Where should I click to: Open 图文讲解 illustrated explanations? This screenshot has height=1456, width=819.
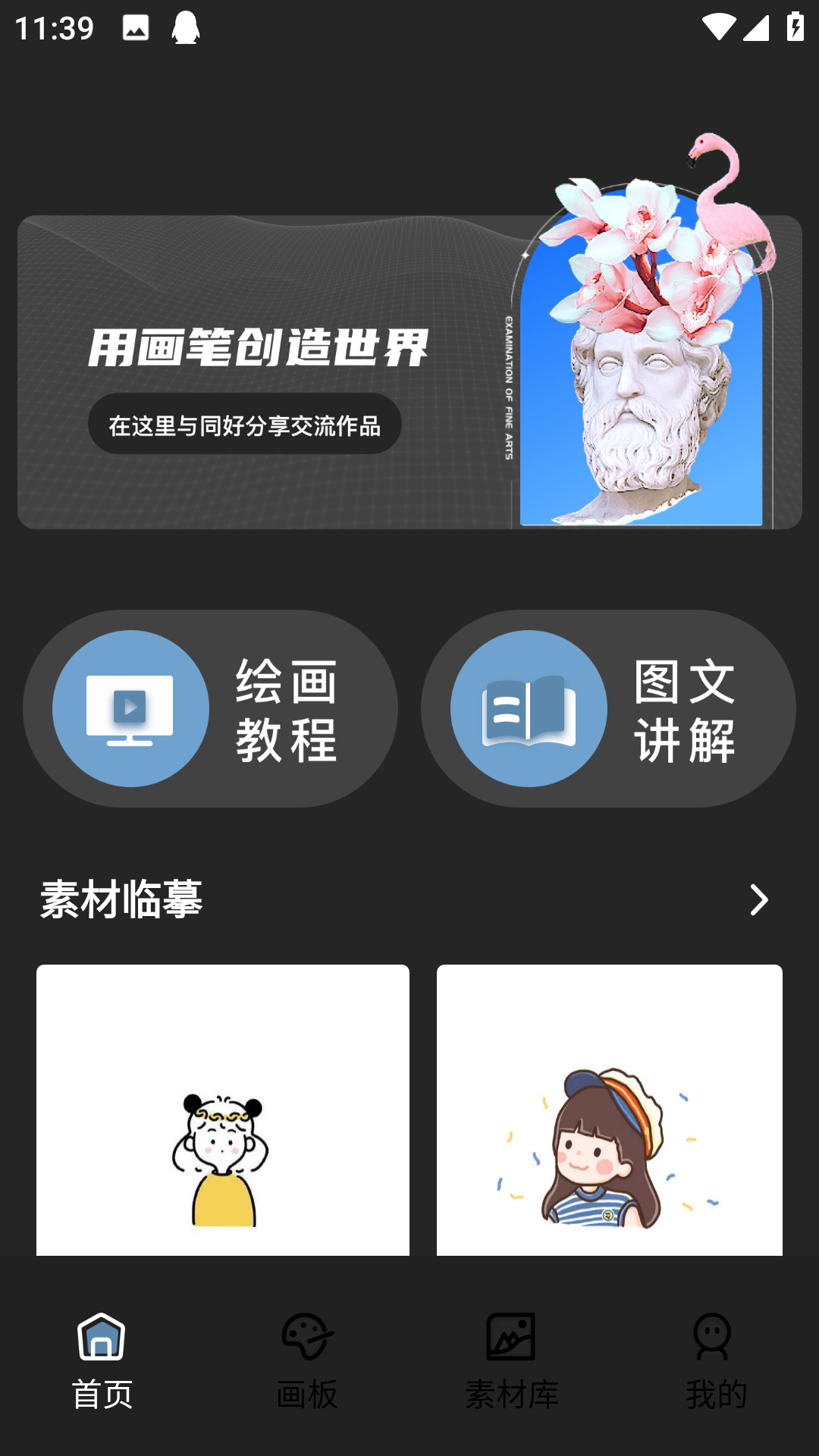[x=608, y=708]
